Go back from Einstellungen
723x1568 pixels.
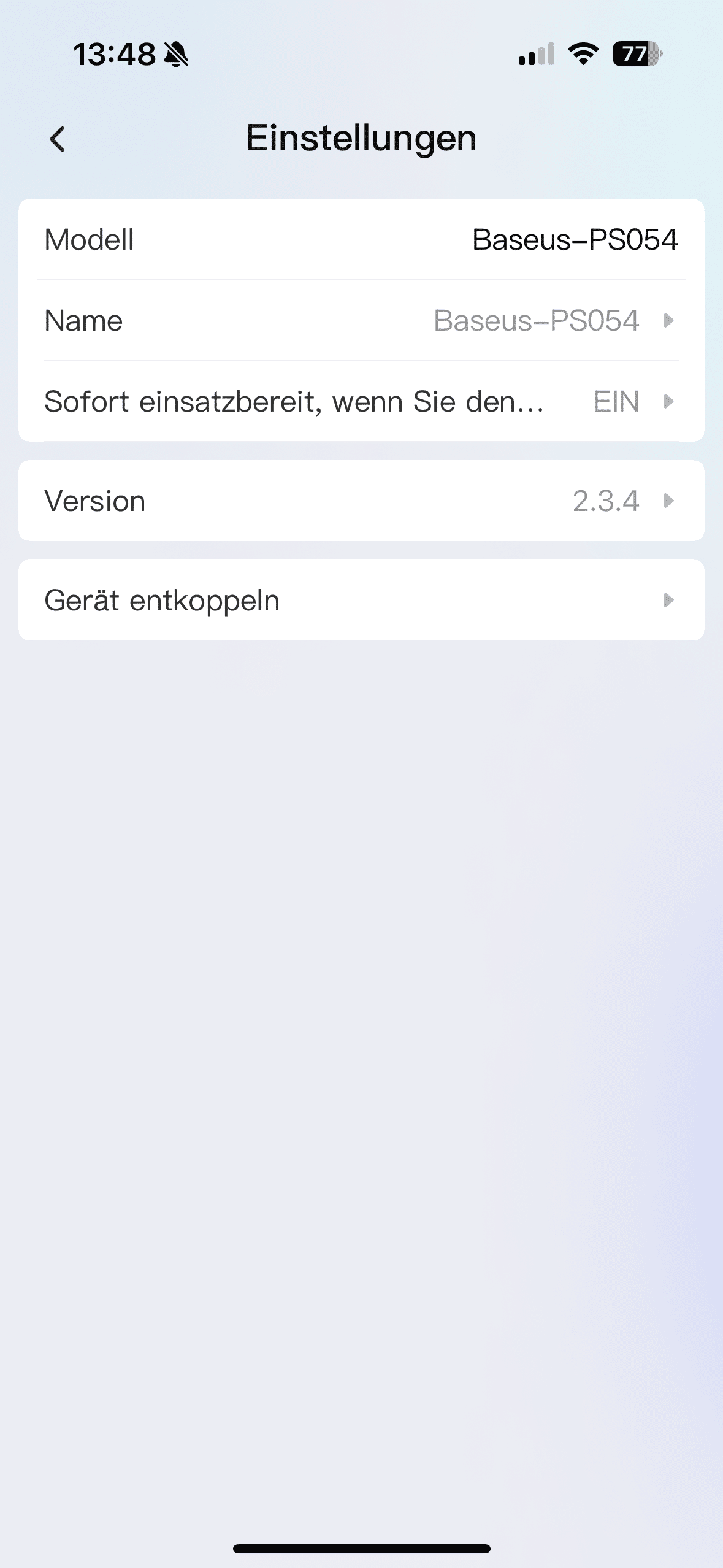(58, 139)
